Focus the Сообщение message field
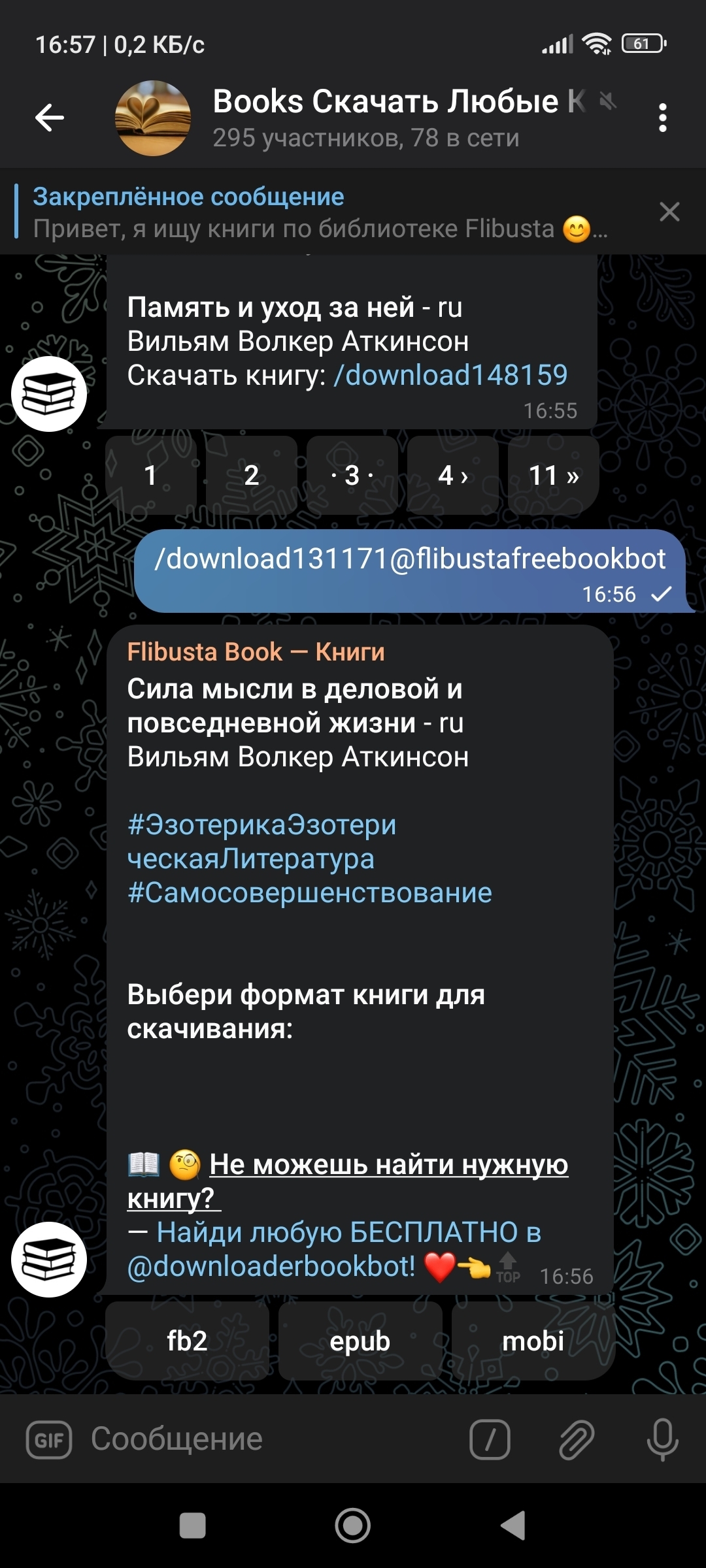This screenshot has width=706, height=1568. (x=261, y=1439)
